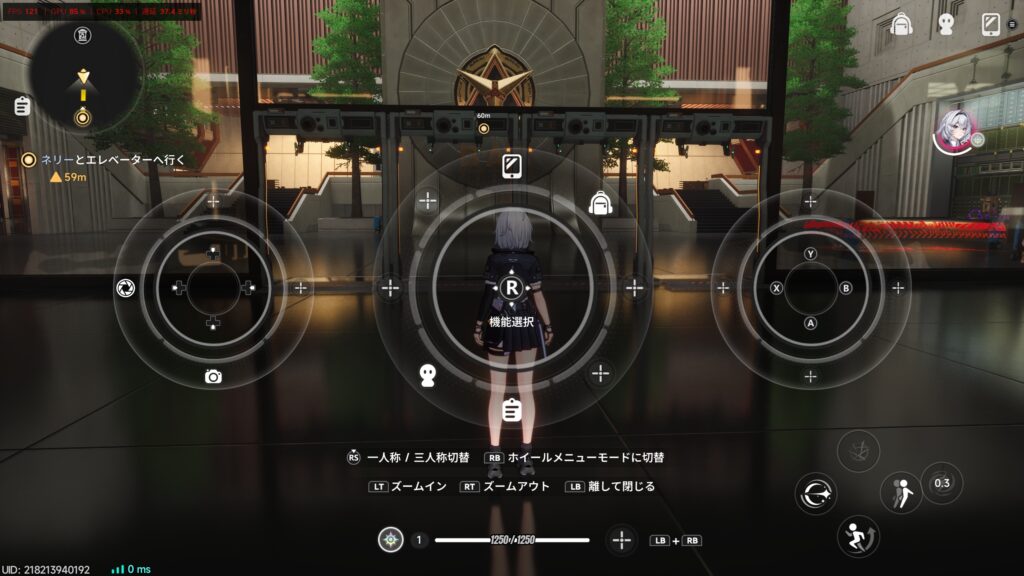This screenshot has height=576, width=1024.
Task: Open the character menu in the top toolbar
Action: pos(946,24)
